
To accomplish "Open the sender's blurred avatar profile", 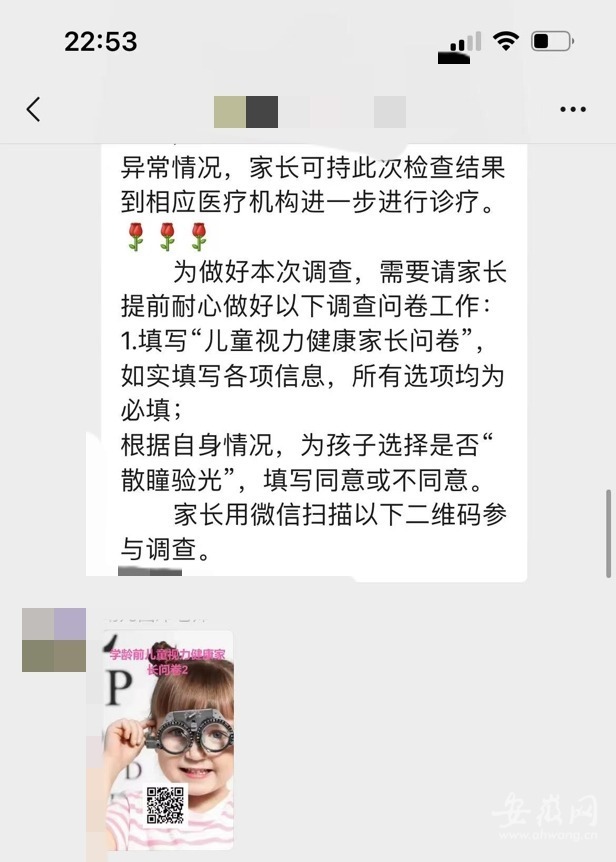I will pyautogui.click(x=54, y=640).
